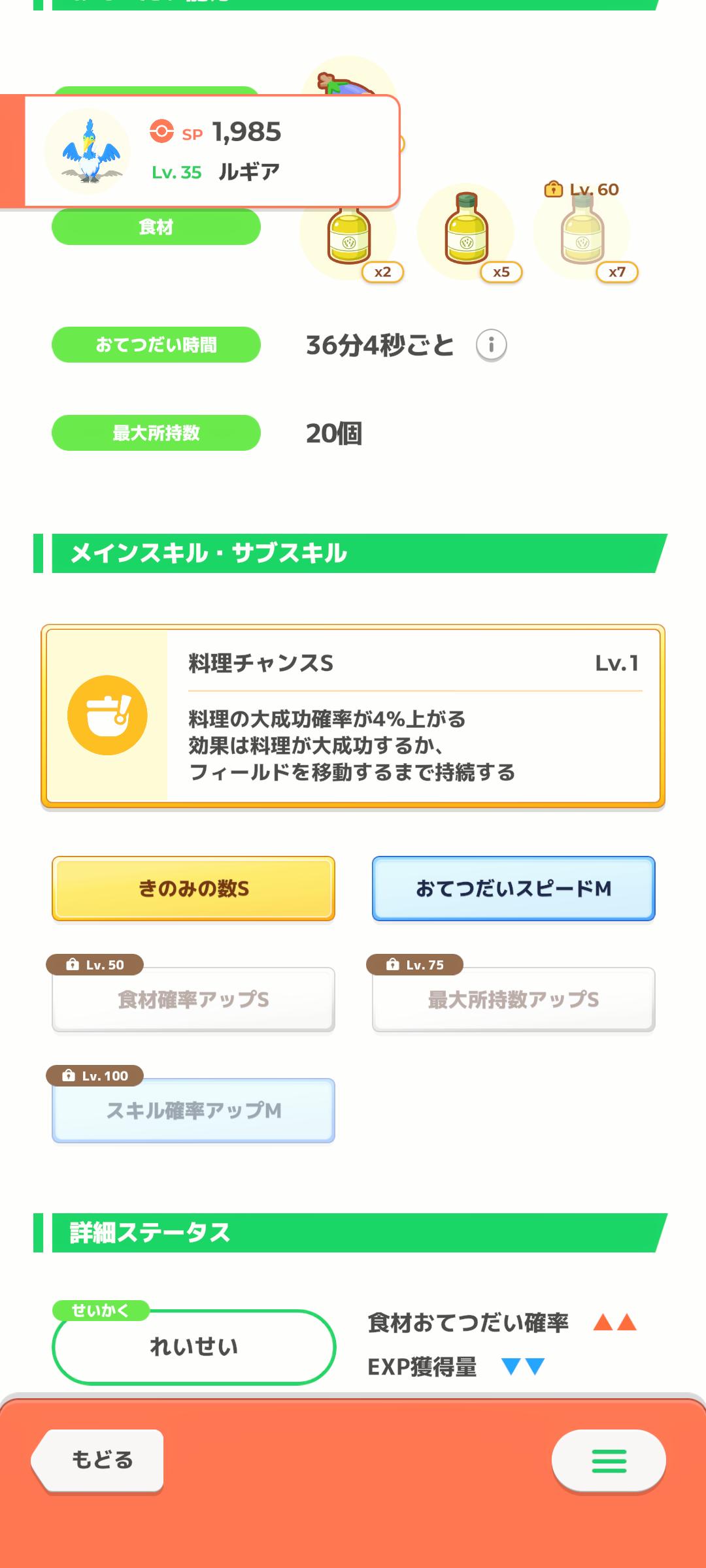Tap the locked Lv. 60 ingredient x7
Viewport: 706px width, 1568px height.
pyautogui.click(x=583, y=232)
